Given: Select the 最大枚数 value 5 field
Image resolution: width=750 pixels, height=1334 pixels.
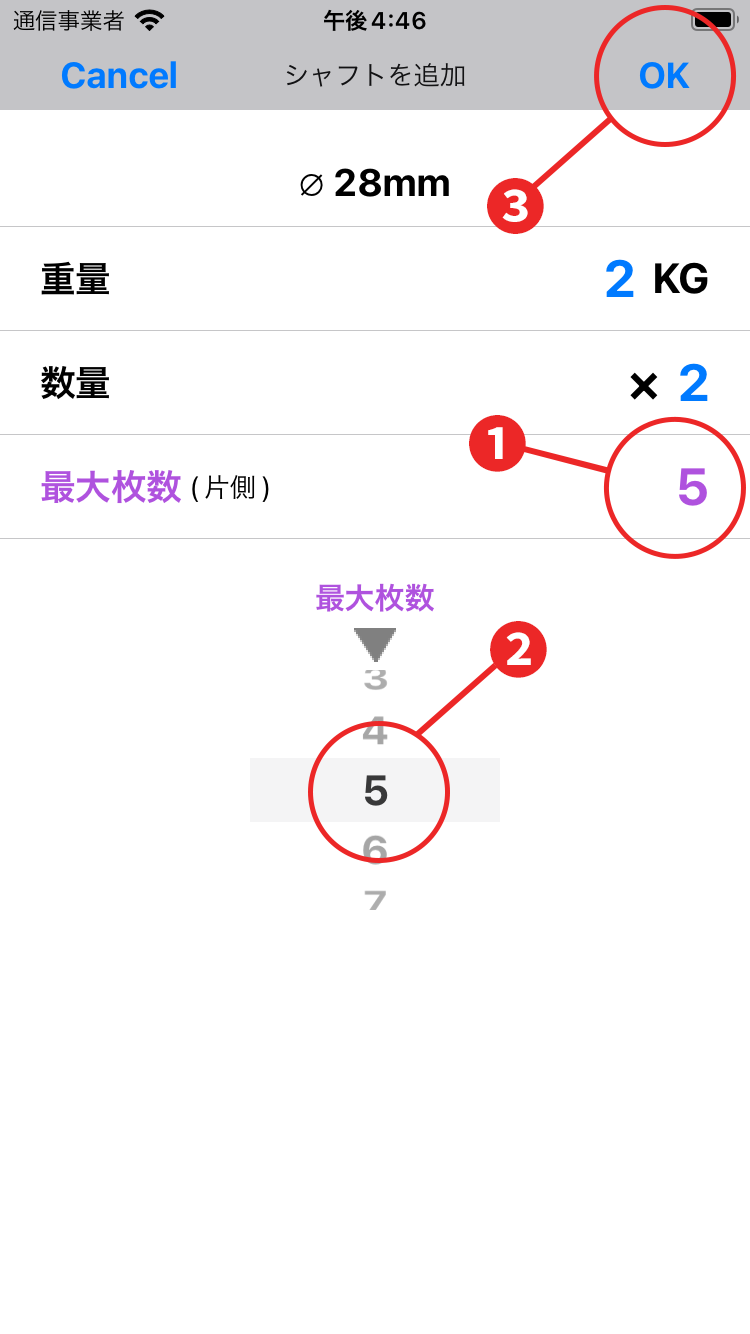Looking at the screenshot, I should (692, 487).
